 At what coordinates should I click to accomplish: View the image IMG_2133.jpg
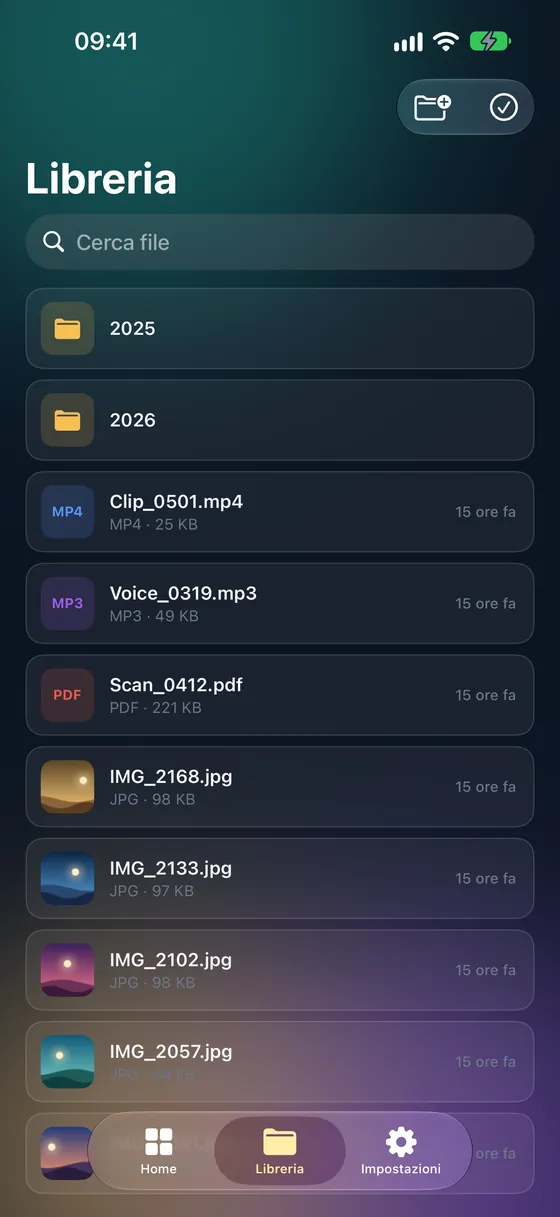280,878
